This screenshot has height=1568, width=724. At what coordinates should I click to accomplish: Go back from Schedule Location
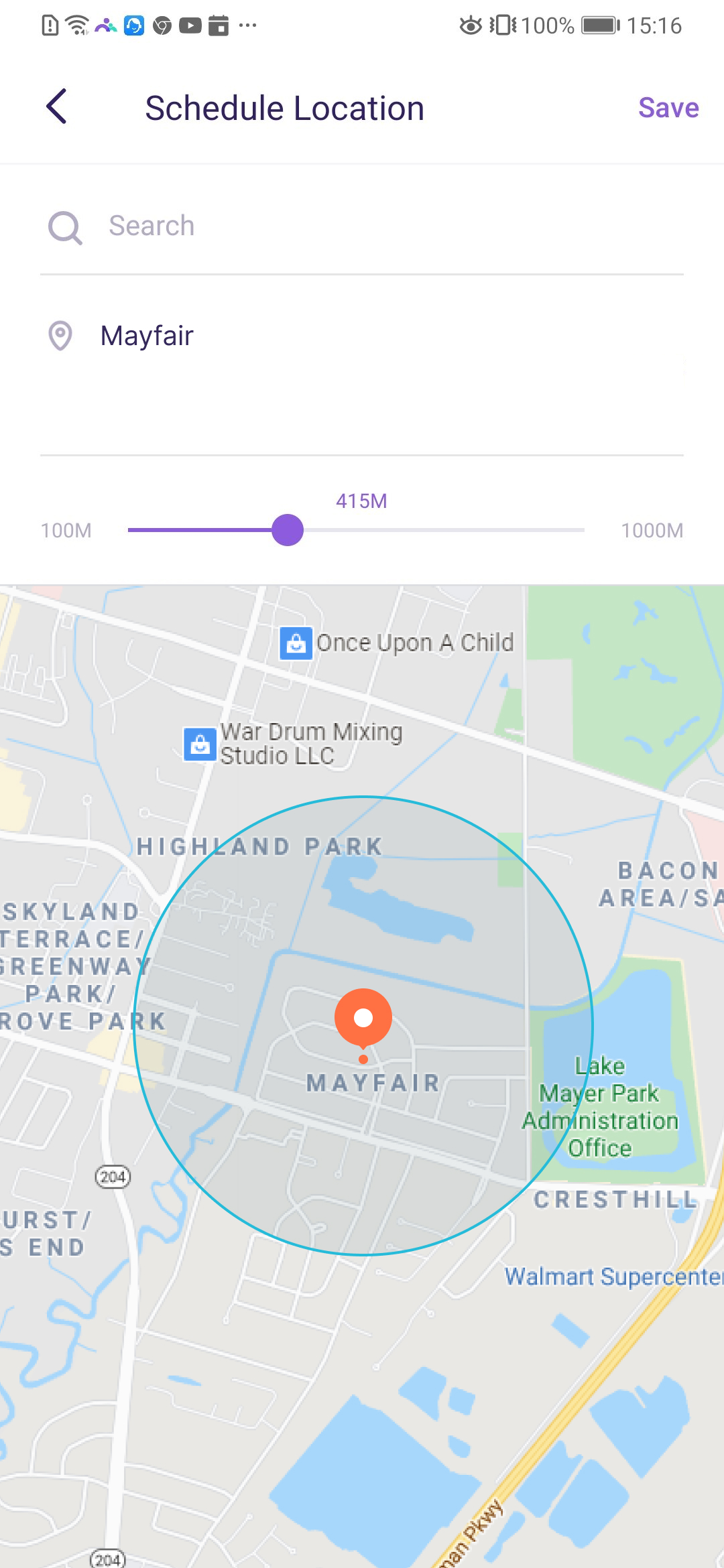pos(58,107)
